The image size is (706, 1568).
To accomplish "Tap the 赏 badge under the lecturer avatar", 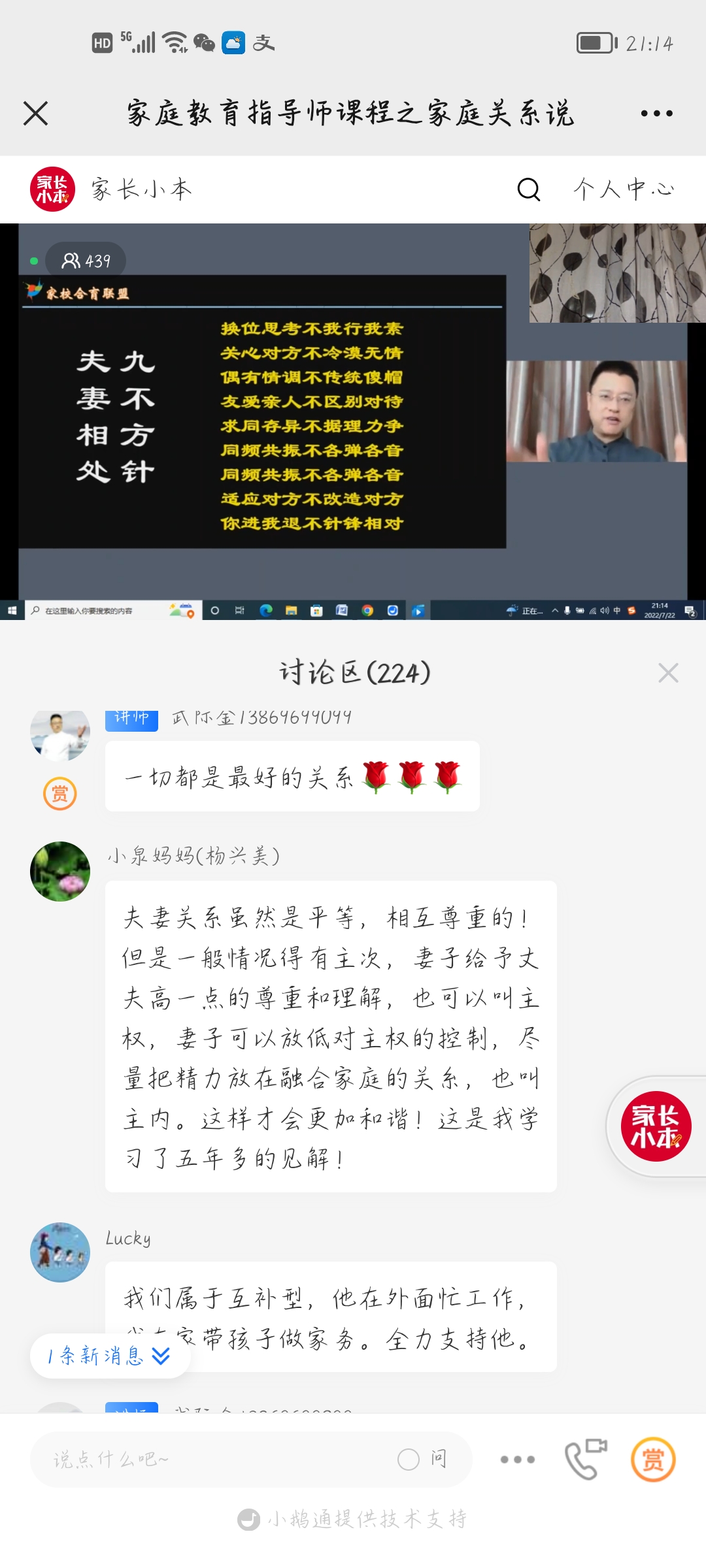I will coord(59,792).
